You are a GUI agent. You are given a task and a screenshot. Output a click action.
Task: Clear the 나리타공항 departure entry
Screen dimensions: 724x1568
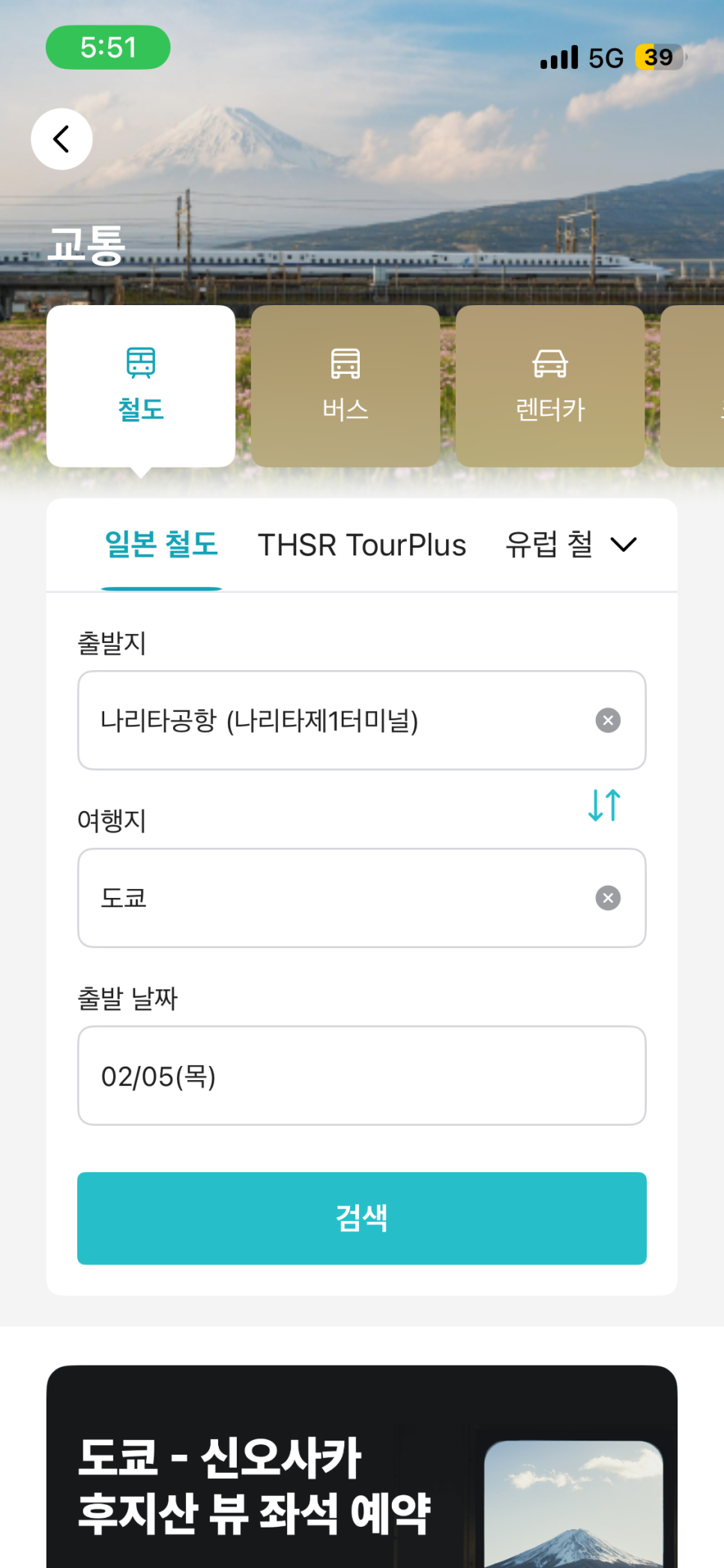608,720
